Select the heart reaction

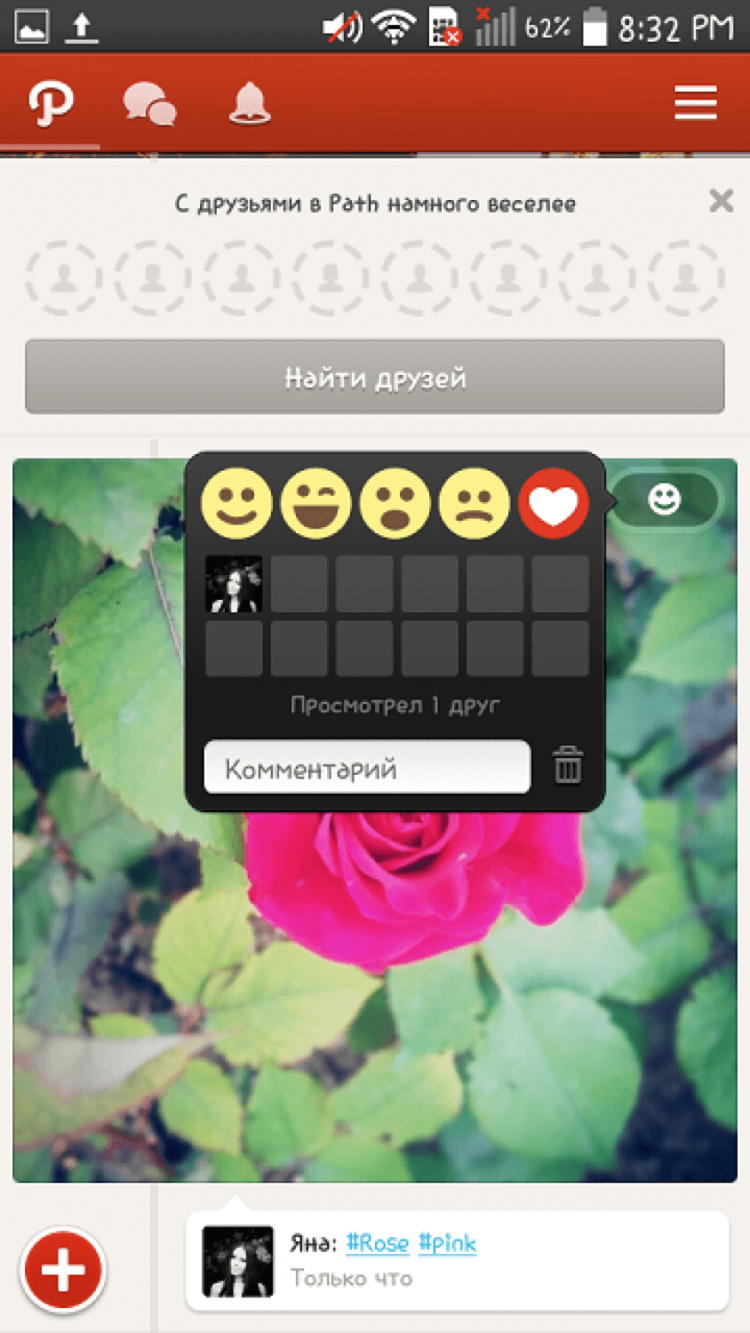555,503
